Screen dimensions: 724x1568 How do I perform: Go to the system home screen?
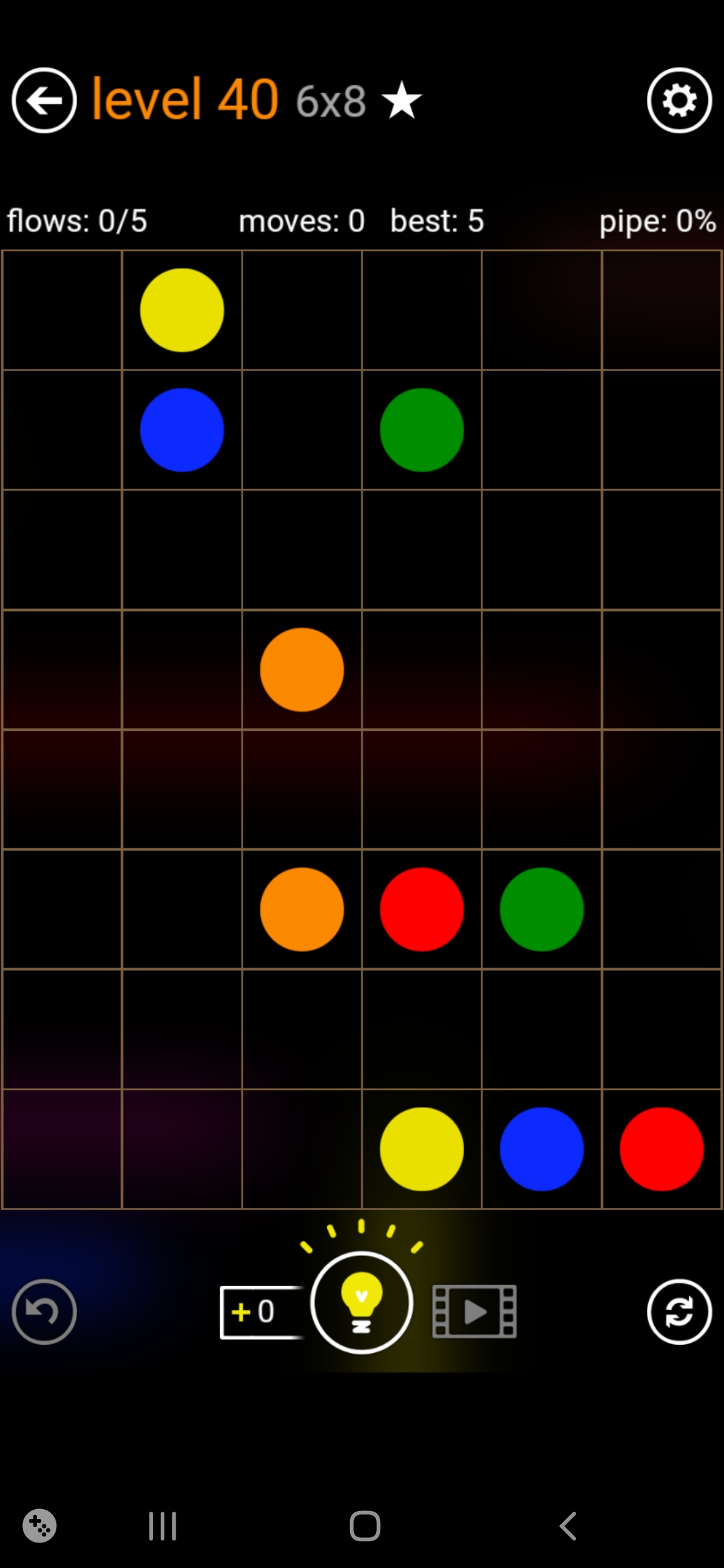365,1526
